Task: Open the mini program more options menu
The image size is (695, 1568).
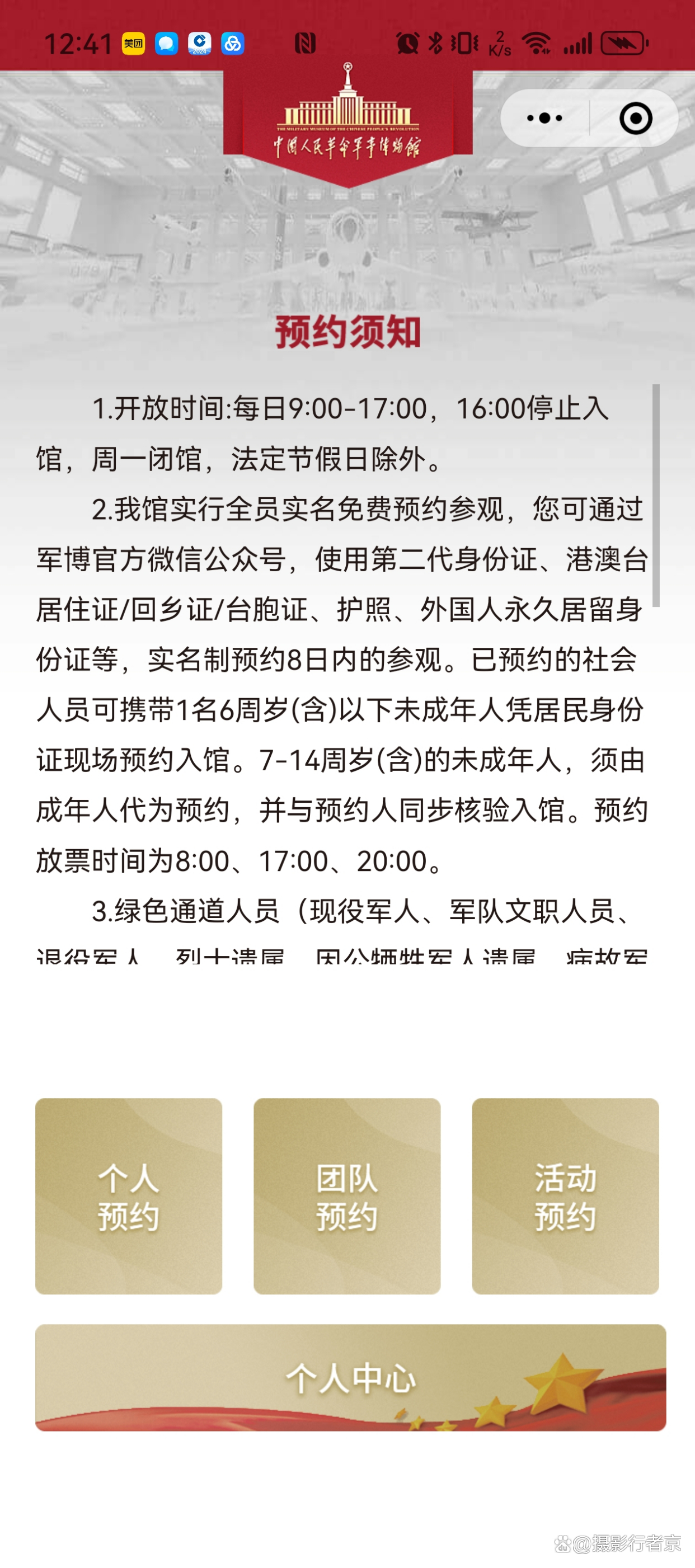Action: pyautogui.click(x=544, y=118)
